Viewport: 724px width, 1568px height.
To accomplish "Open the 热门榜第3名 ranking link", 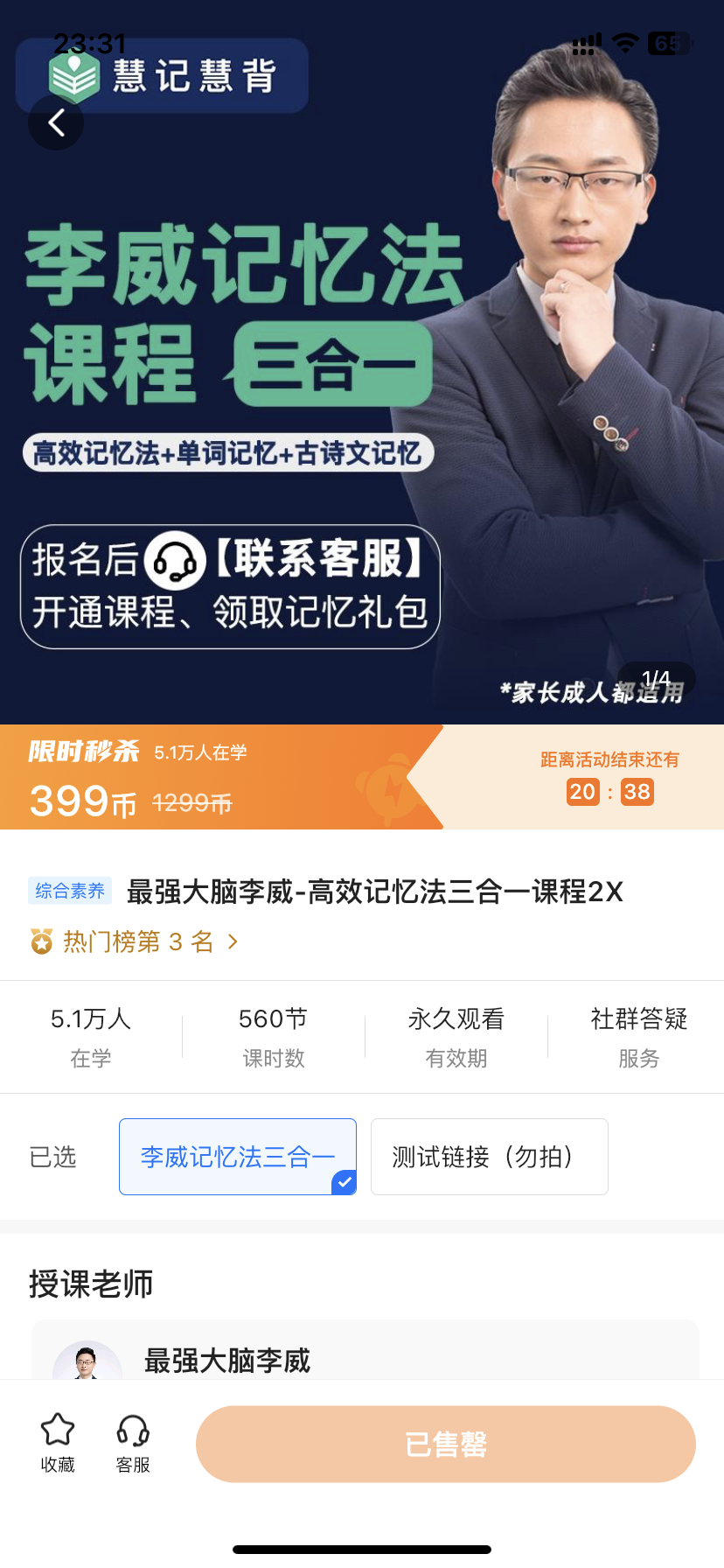I will tap(136, 941).
